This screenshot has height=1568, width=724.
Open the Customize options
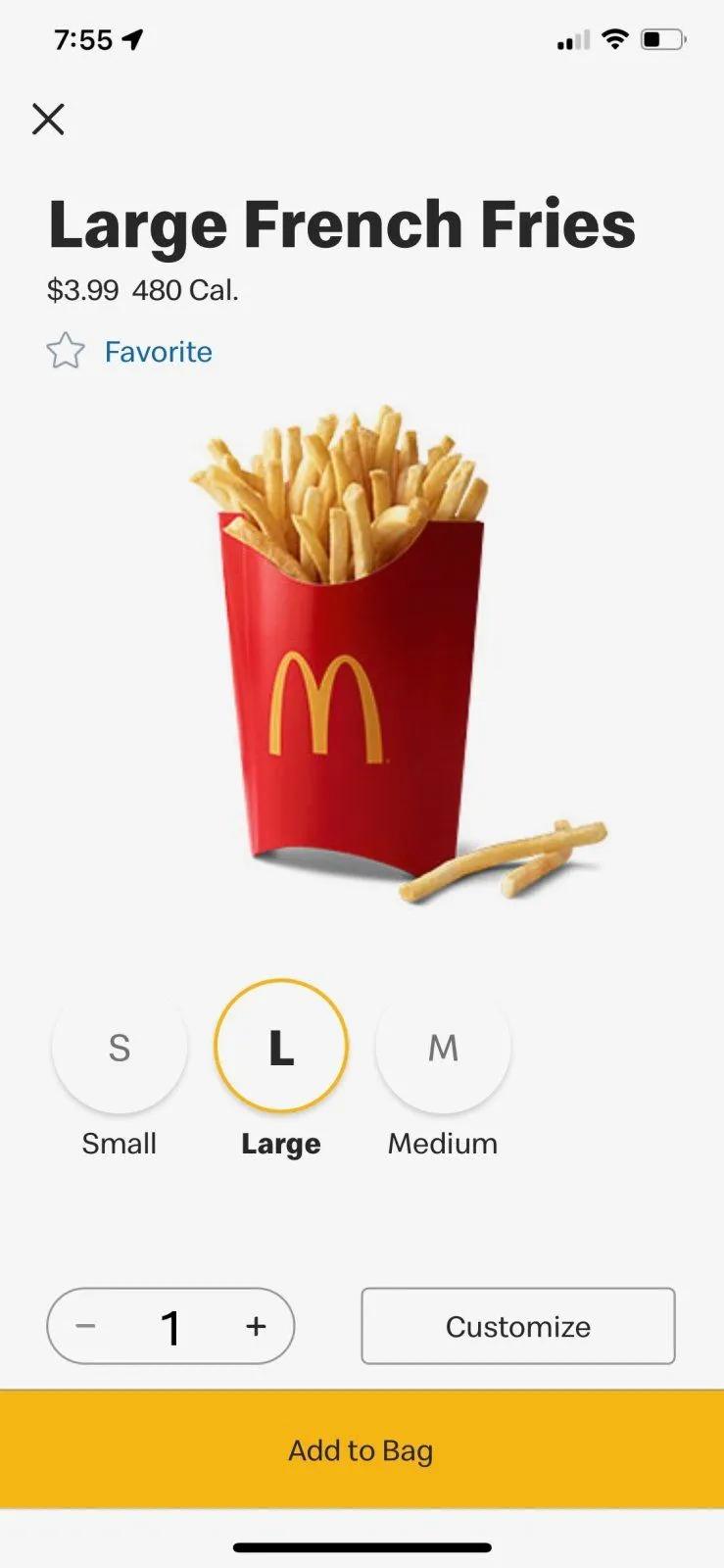(x=517, y=1326)
